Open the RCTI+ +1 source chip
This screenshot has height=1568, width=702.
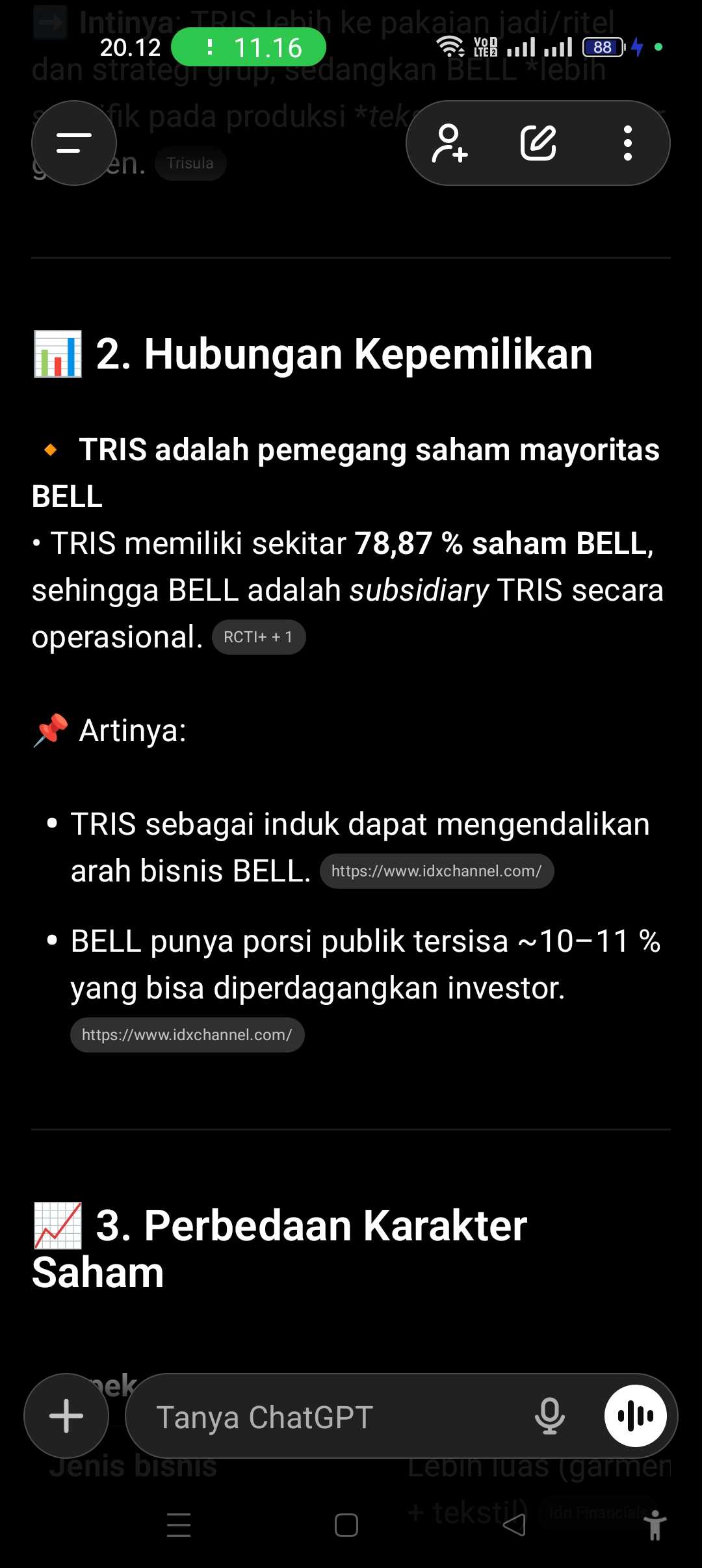pos(259,637)
